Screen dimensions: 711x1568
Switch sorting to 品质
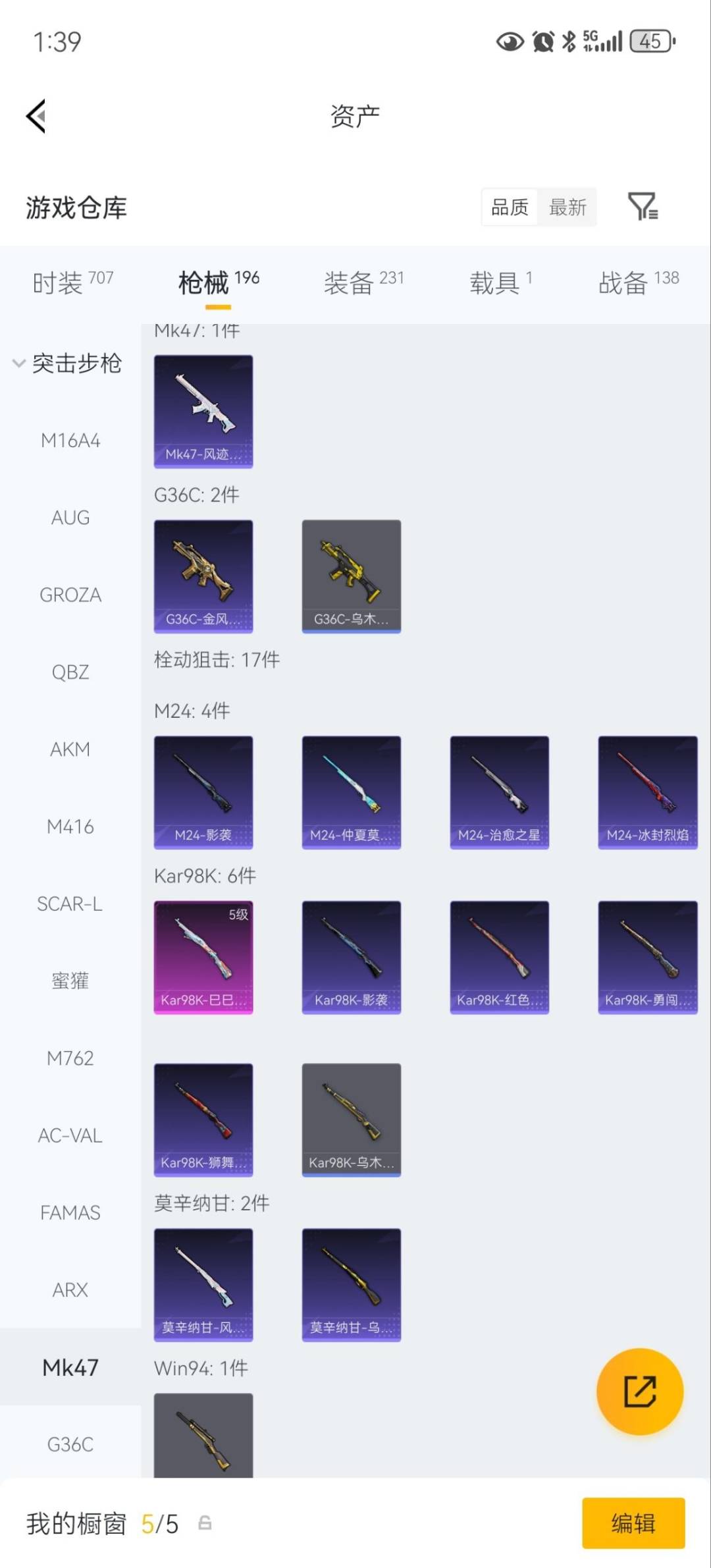(508, 207)
